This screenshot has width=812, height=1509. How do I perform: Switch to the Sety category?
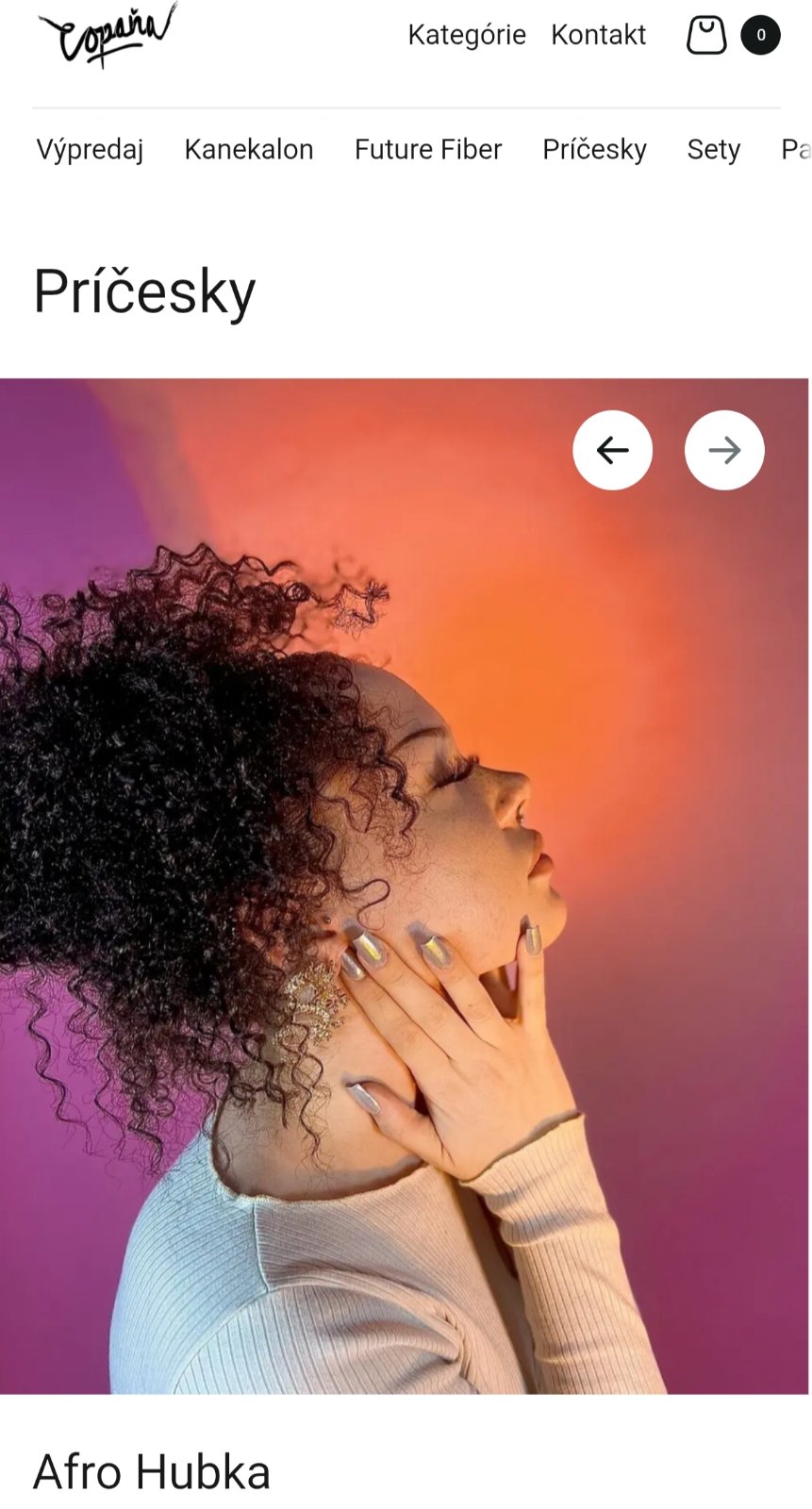713,149
